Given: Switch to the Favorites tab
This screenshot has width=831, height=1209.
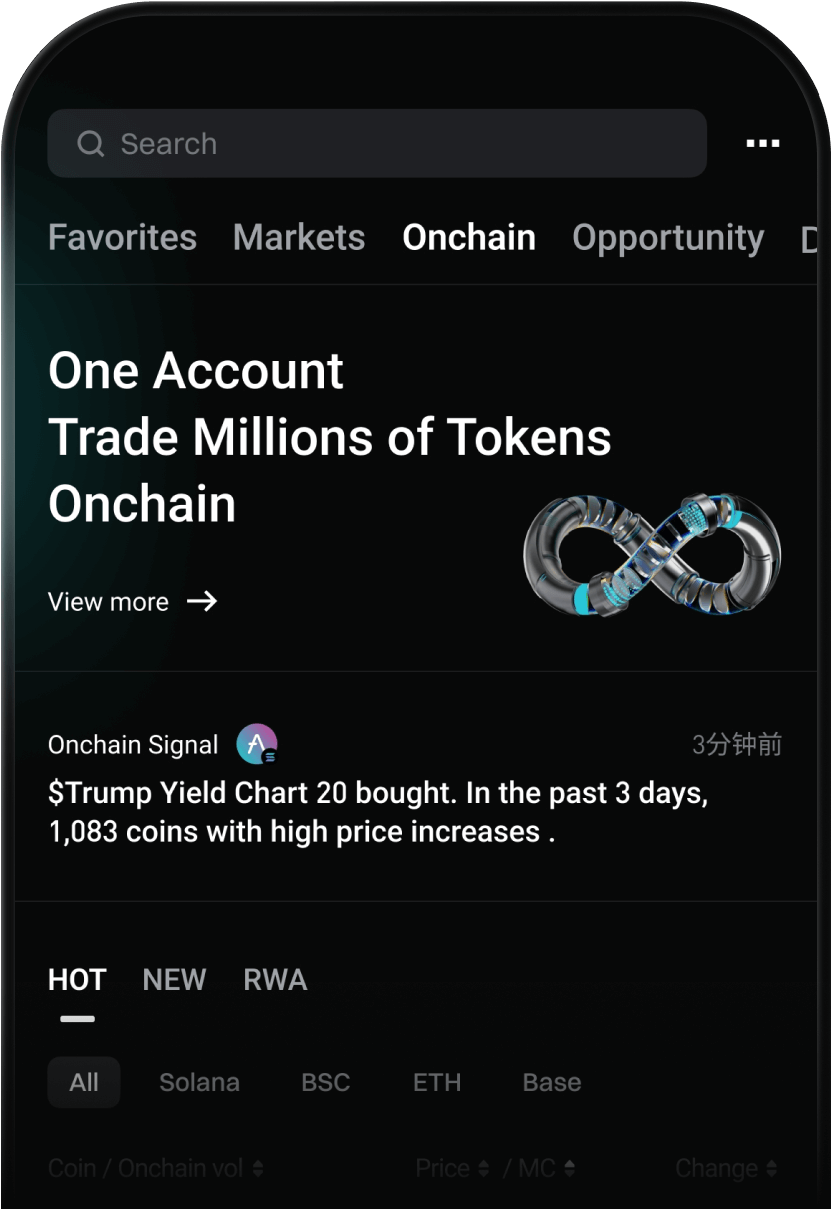Looking at the screenshot, I should (x=122, y=238).
